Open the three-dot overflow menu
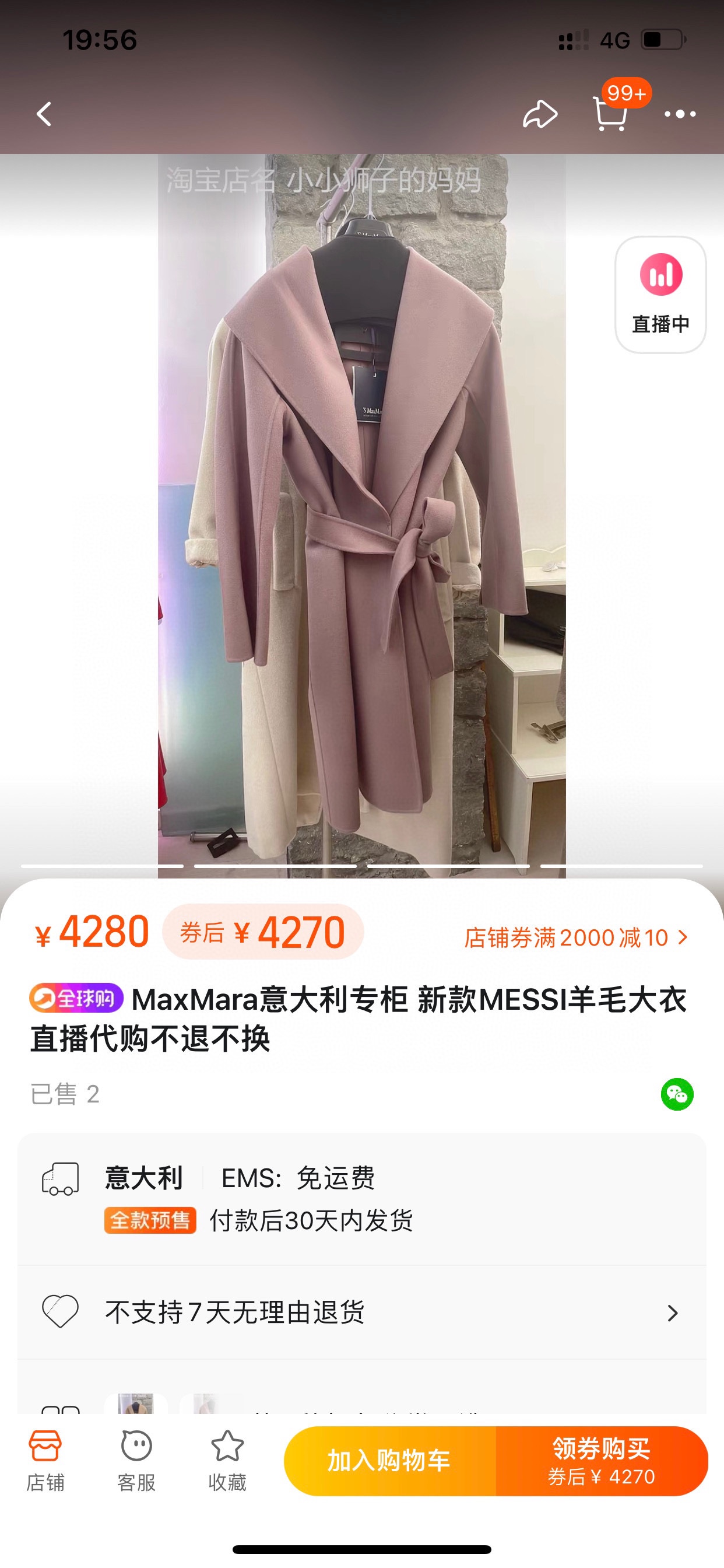The height and width of the screenshot is (1568, 724). [x=680, y=114]
